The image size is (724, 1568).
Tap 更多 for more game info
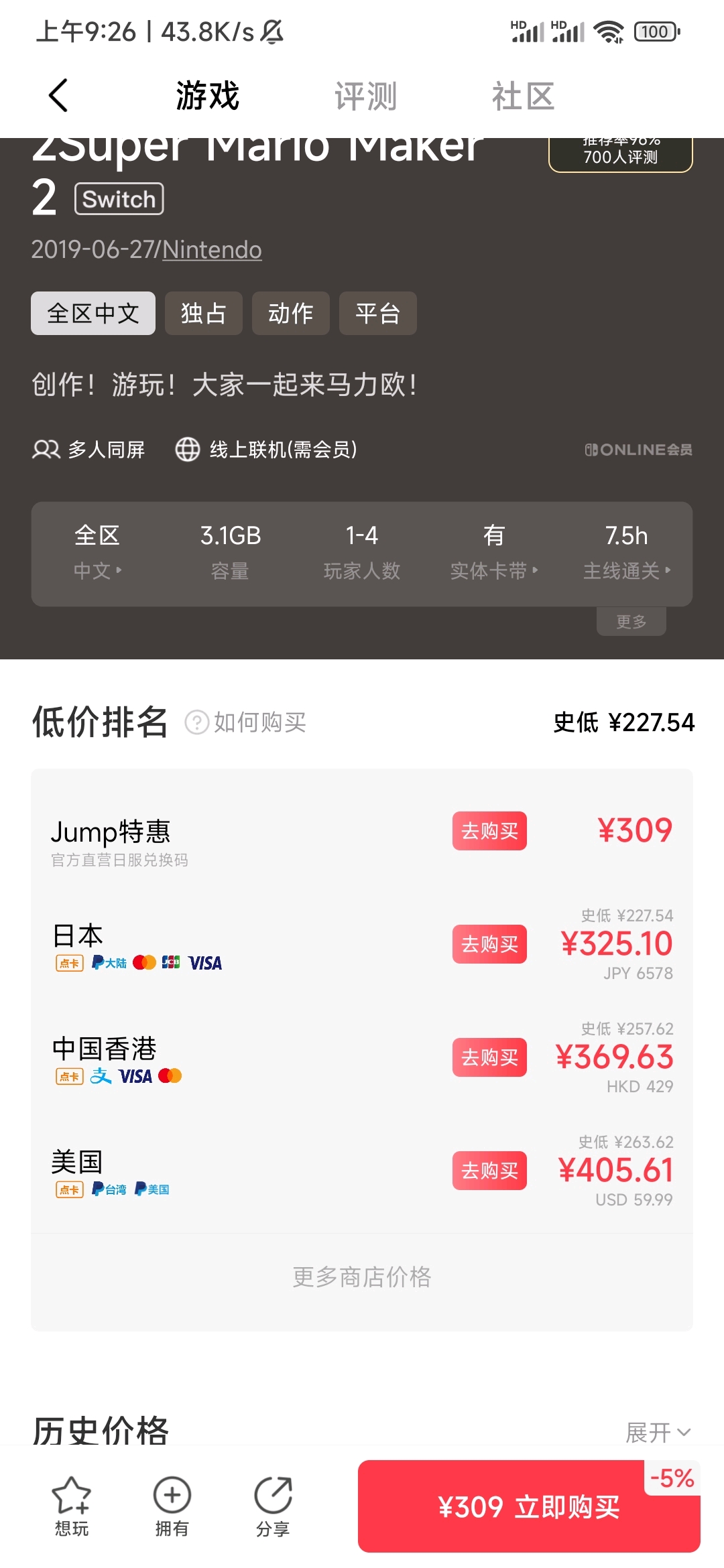tap(631, 622)
